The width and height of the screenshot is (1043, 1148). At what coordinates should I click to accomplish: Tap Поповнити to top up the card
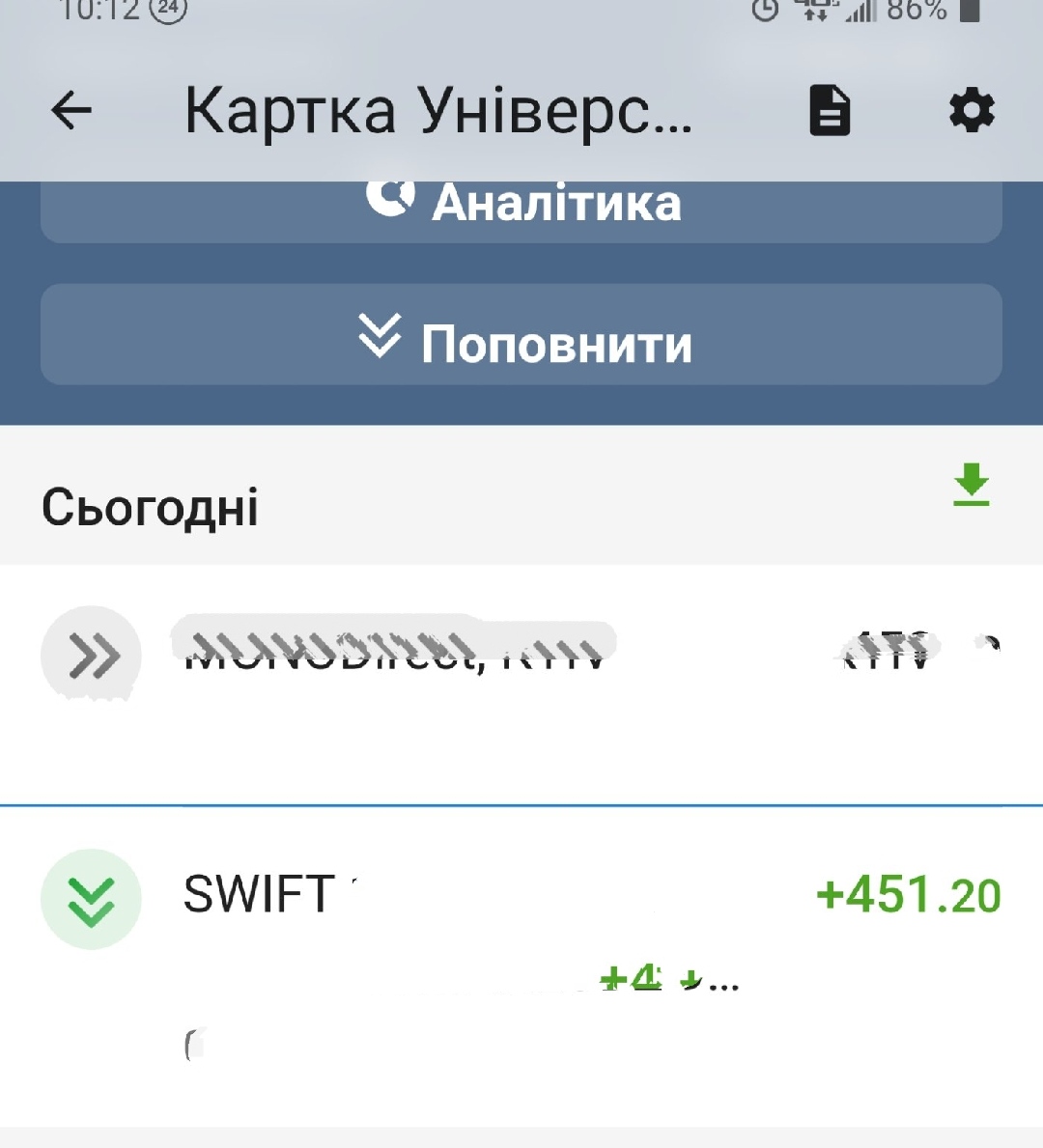(521, 336)
